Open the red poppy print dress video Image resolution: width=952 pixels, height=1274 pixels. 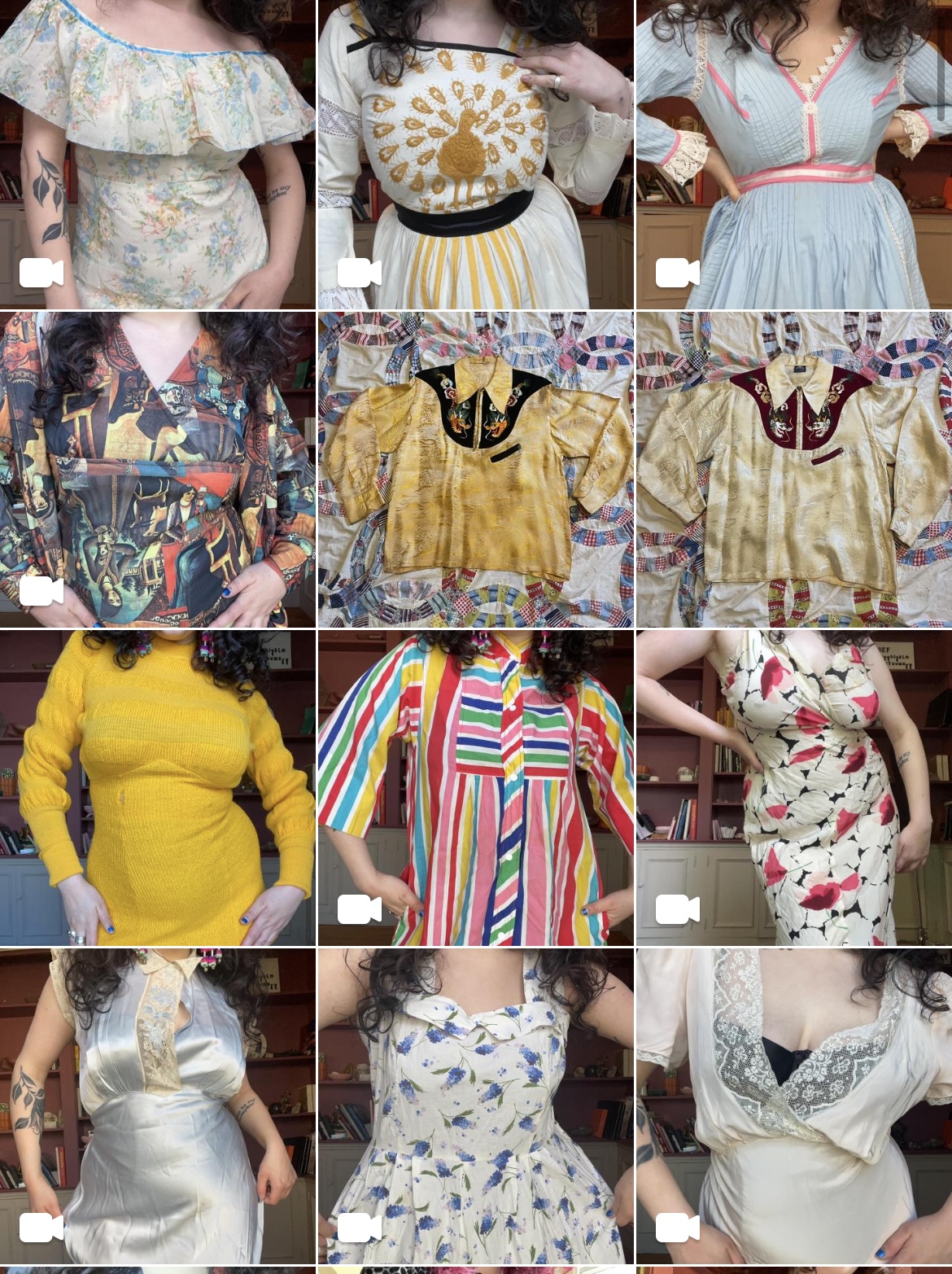coord(793,787)
